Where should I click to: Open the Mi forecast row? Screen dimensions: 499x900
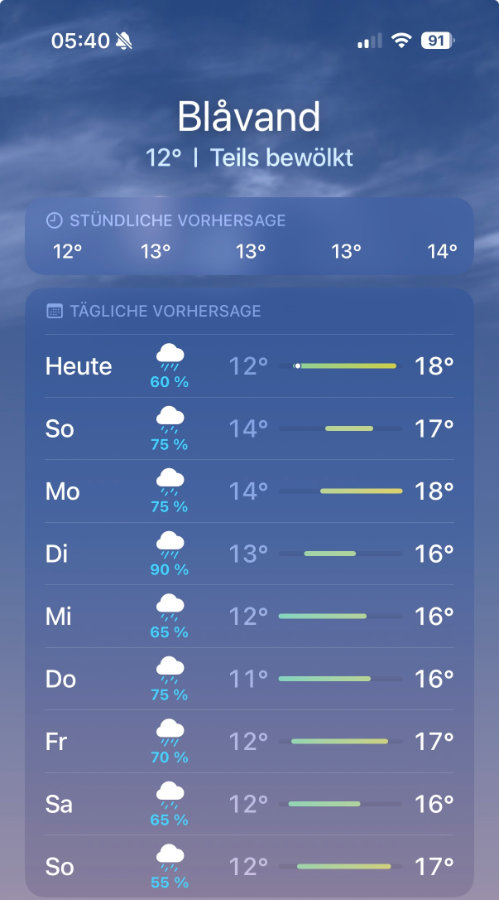tap(249, 616)
